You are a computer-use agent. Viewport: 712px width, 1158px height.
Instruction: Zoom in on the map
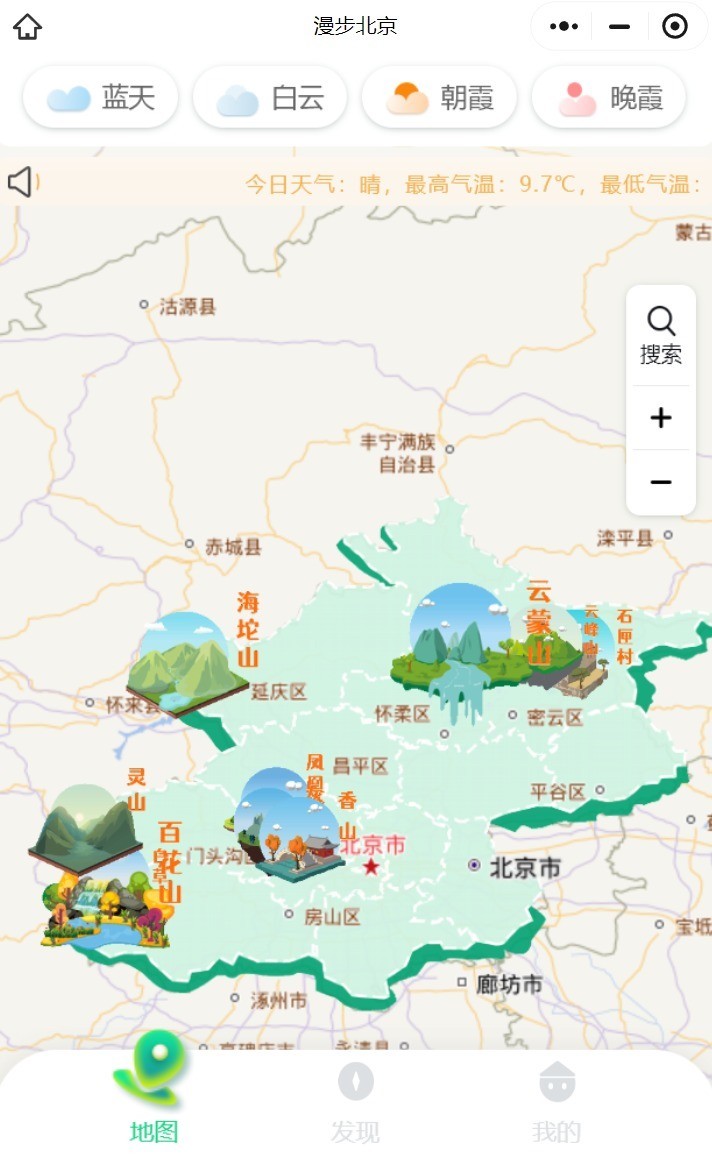(x=660, y=418)
